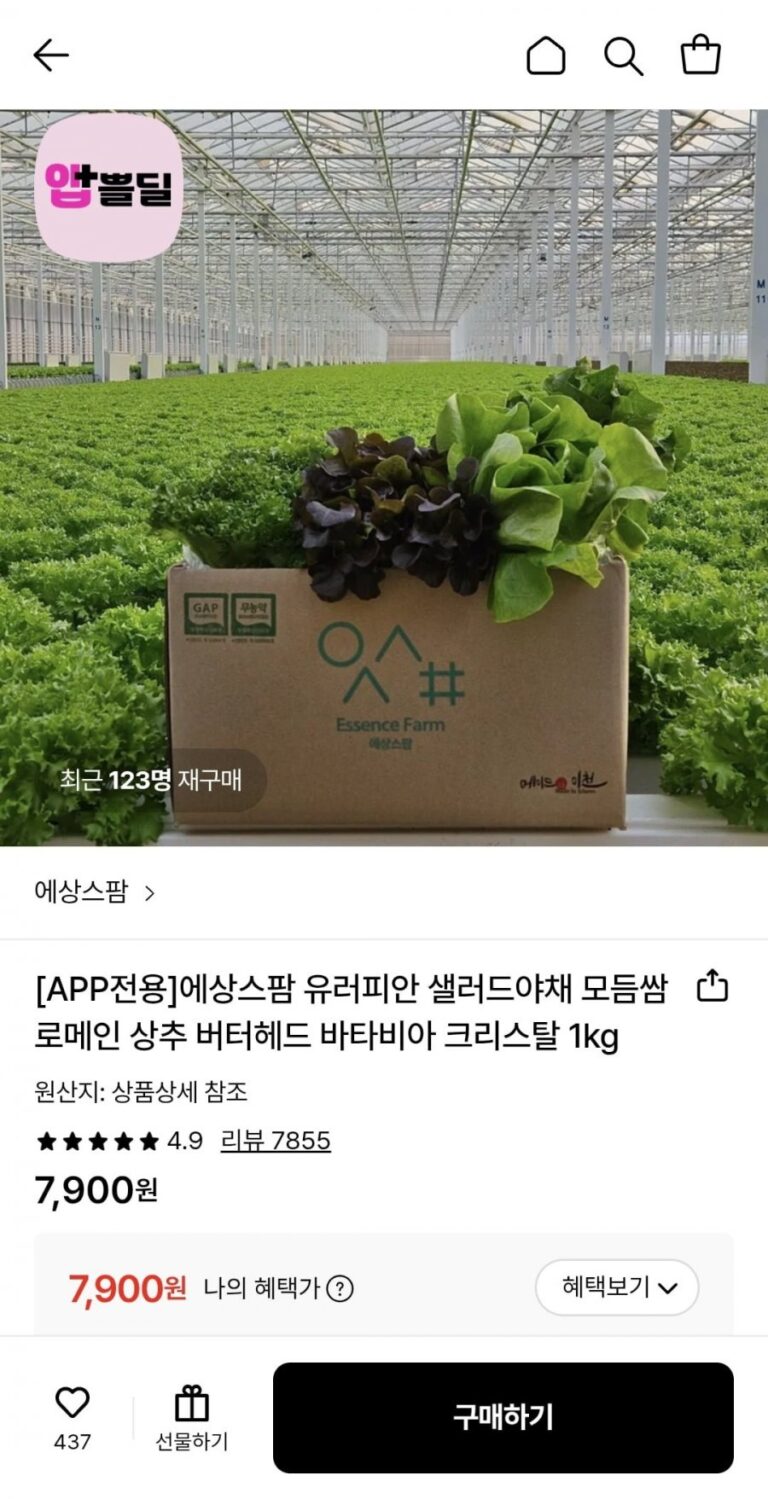This screenshot has height=1499, width=768.
Task: Open the 리뷰 7855 reviews link
Action: 275,1140
